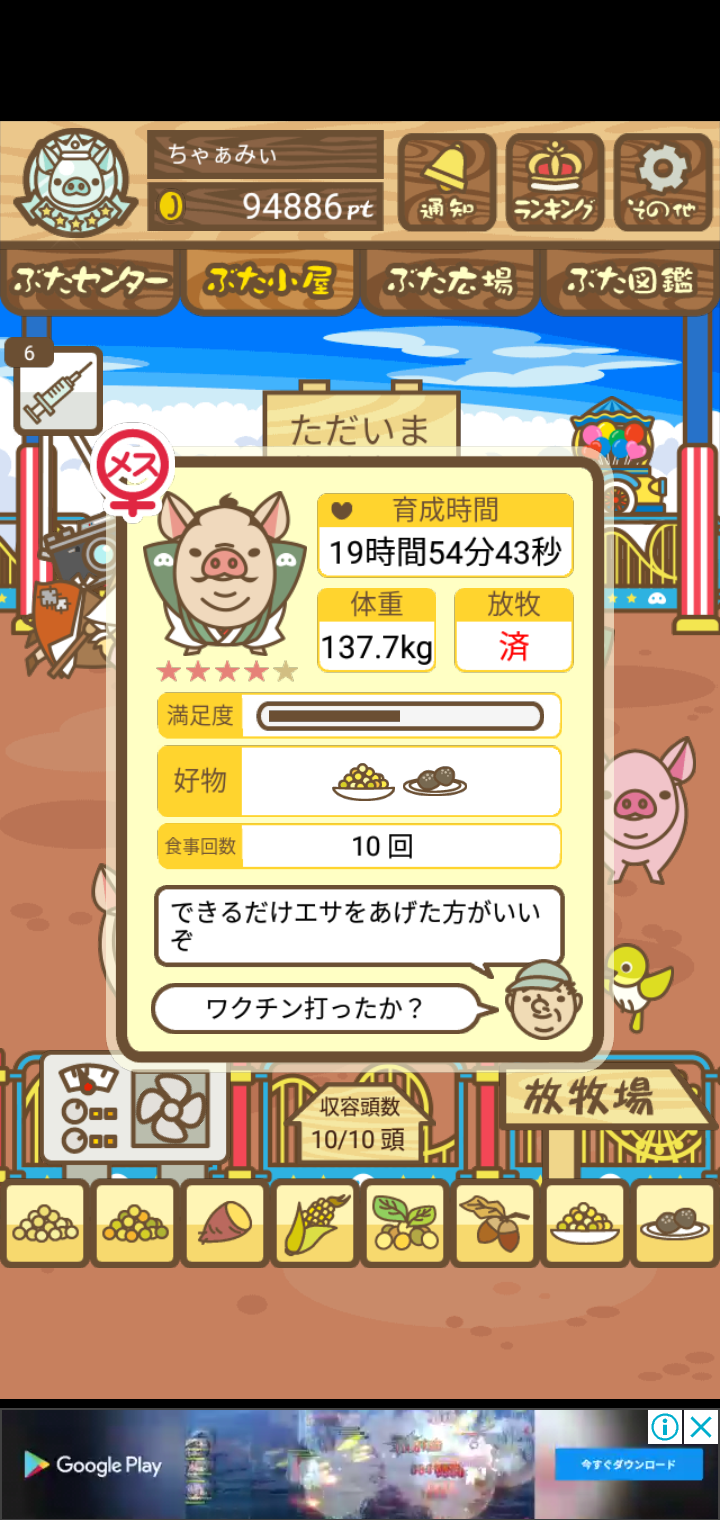Open the fan and thermostat controls
The height and width of the screenshot is (1520, 720).
[x=134, y=1108]
